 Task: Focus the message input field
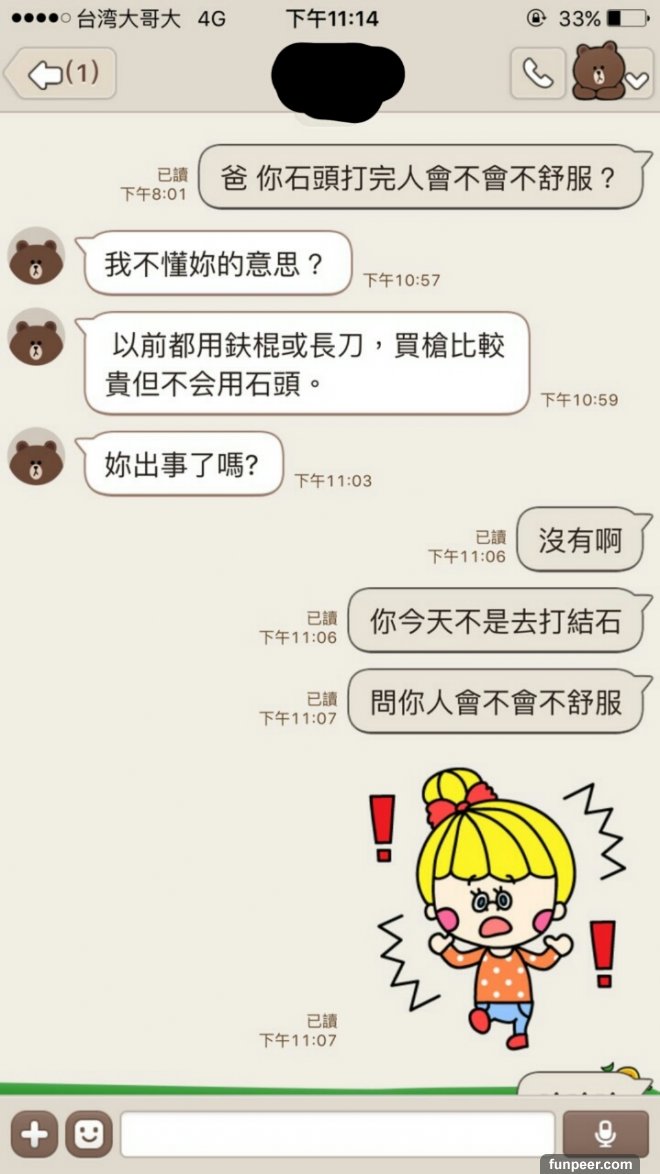(x=338, y=1134)
